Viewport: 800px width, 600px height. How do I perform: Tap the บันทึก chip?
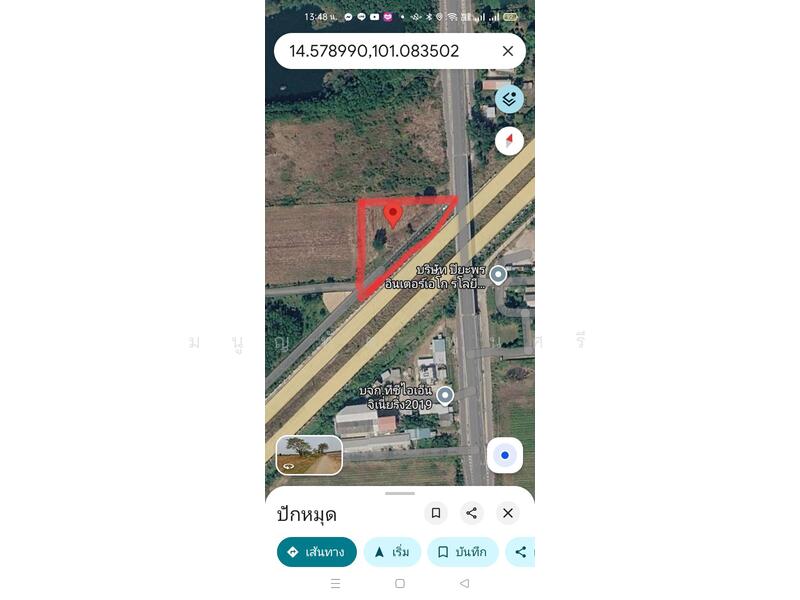pyautogui.click(x=462, y=552)
